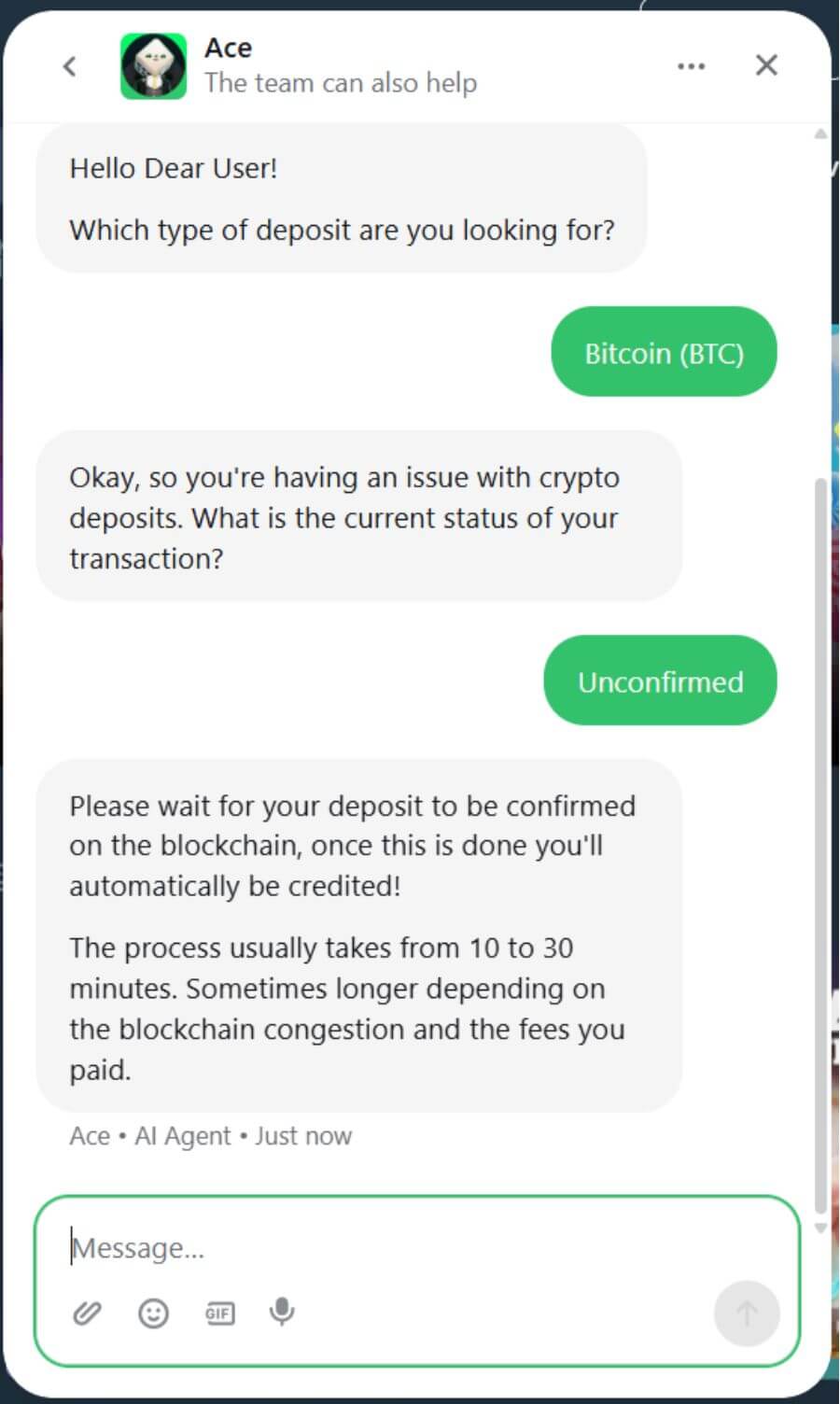
Task: Open the three-dot options menu
Action: pyautogui.click(x=691, y=66)
